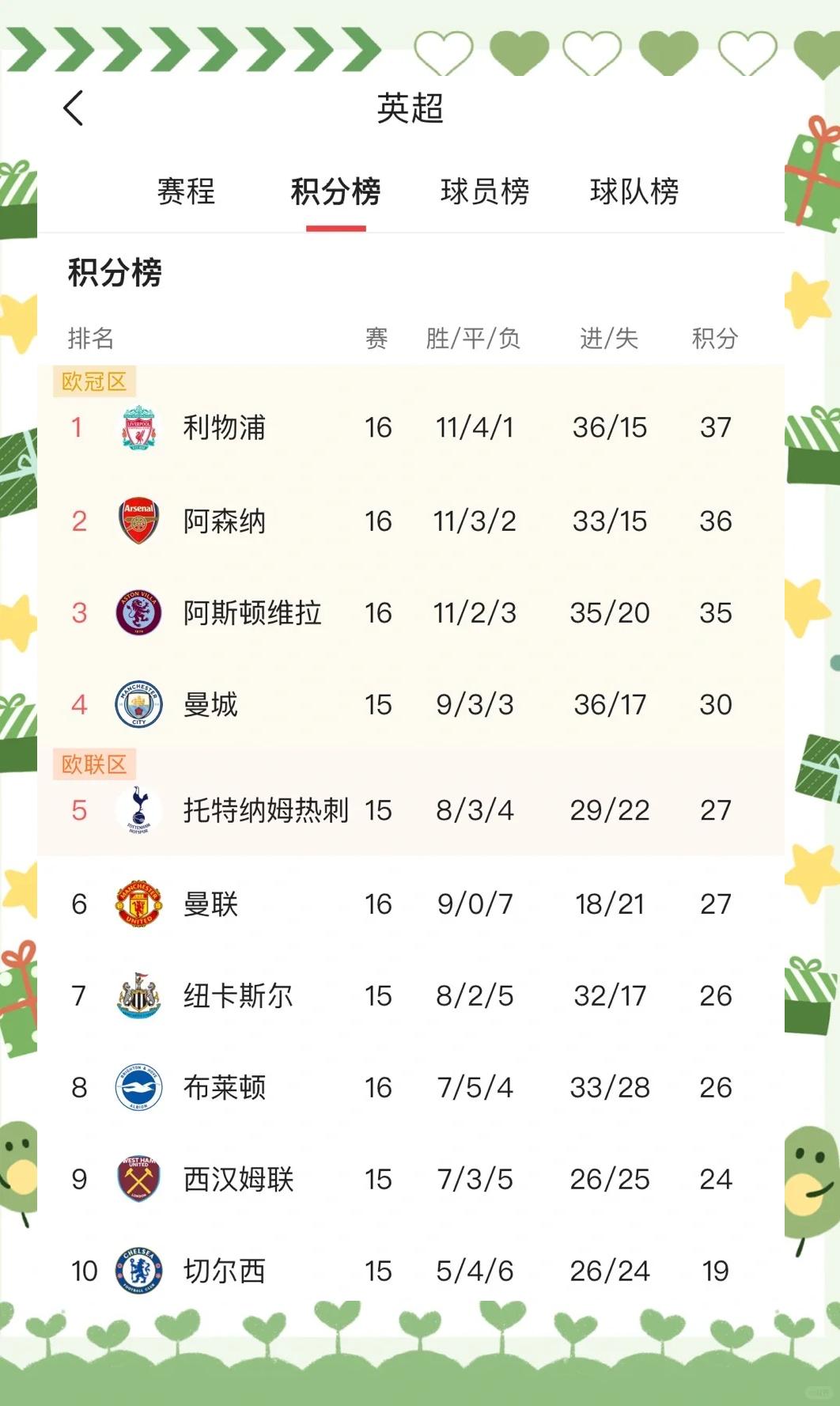Select the Manchester City club badge

coord(137,704)
